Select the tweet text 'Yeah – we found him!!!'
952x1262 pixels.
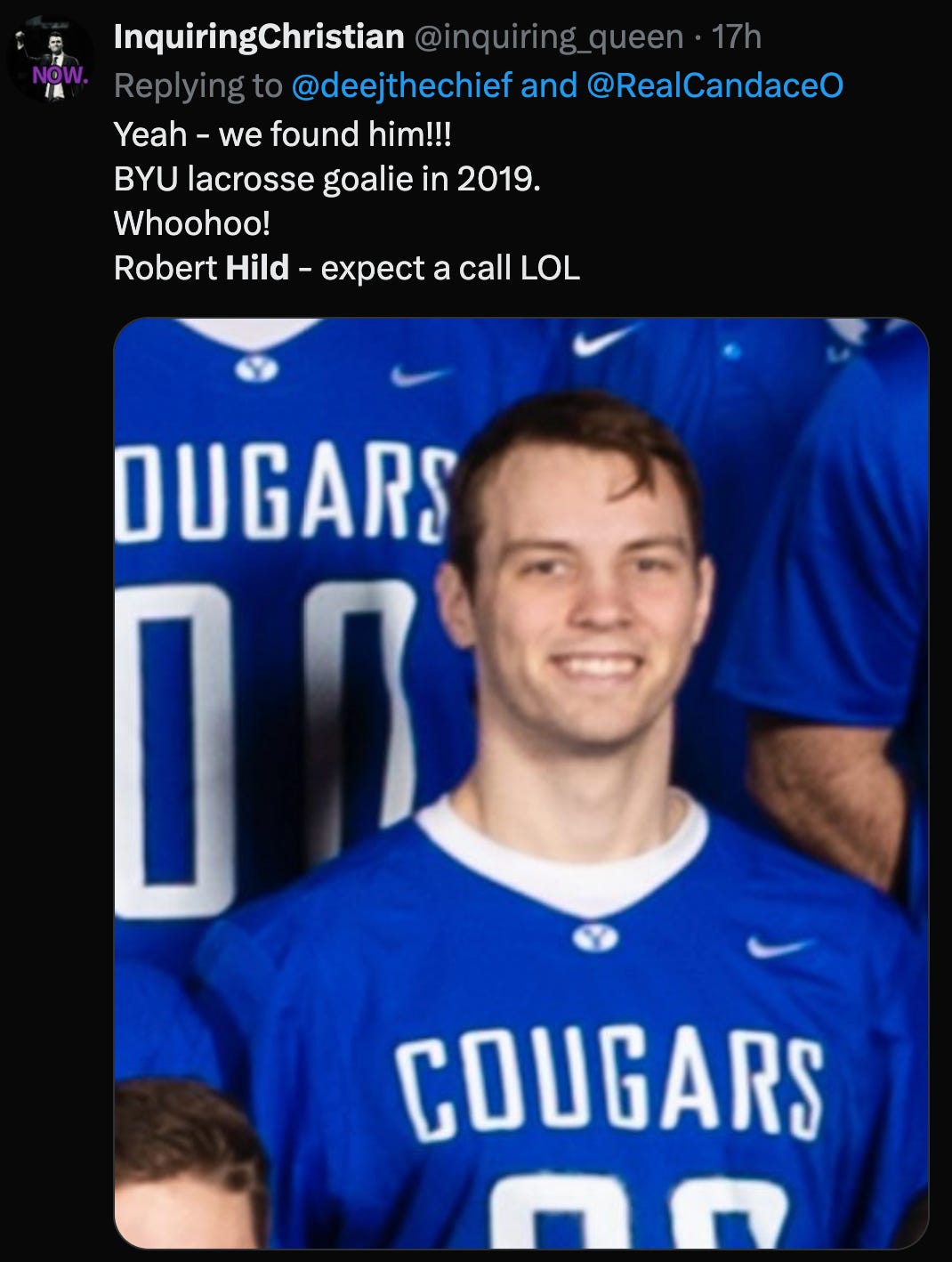coord(285,133)
